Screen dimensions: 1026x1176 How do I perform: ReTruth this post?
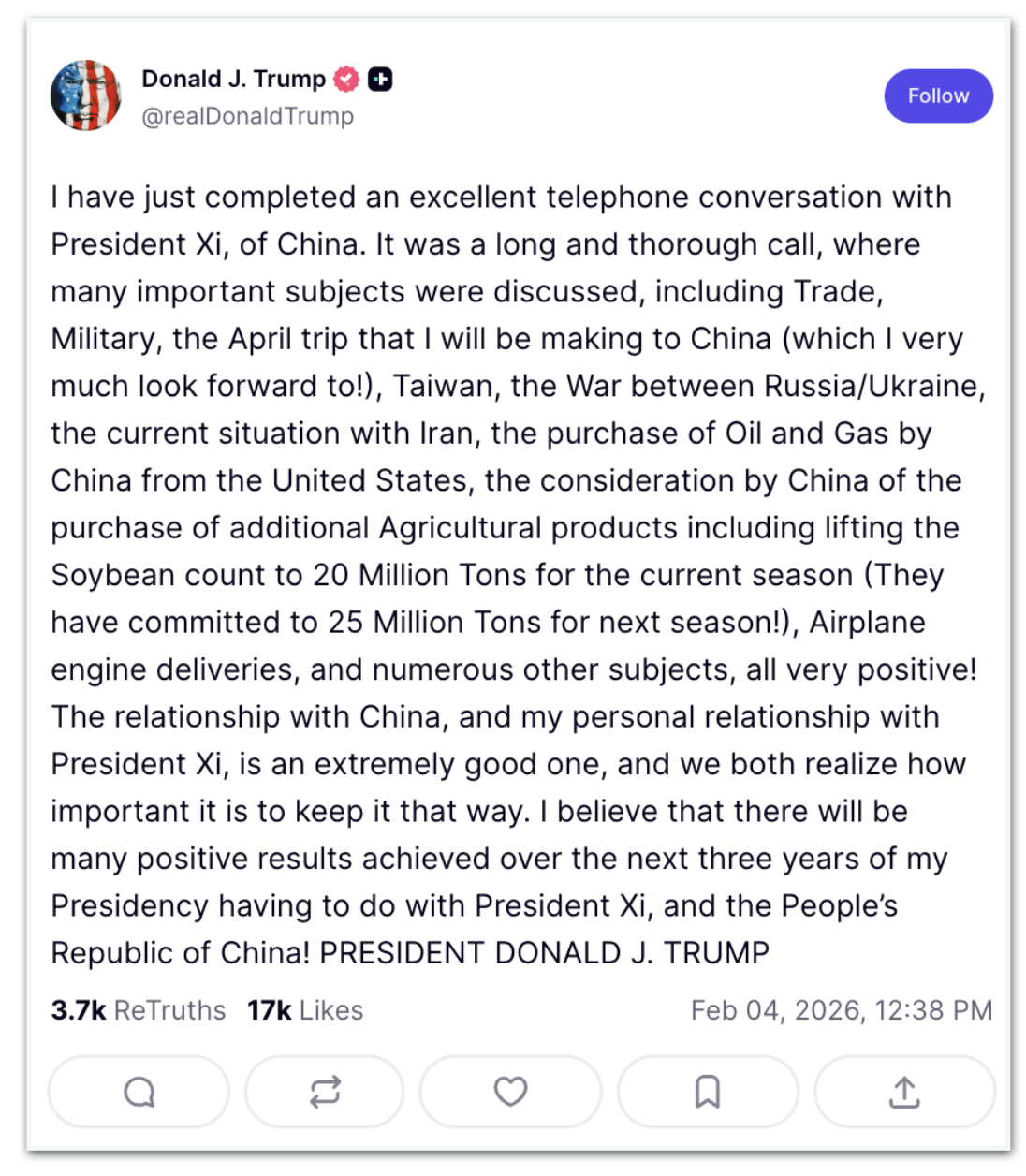pyautogui.click(x=325, y=1091)
